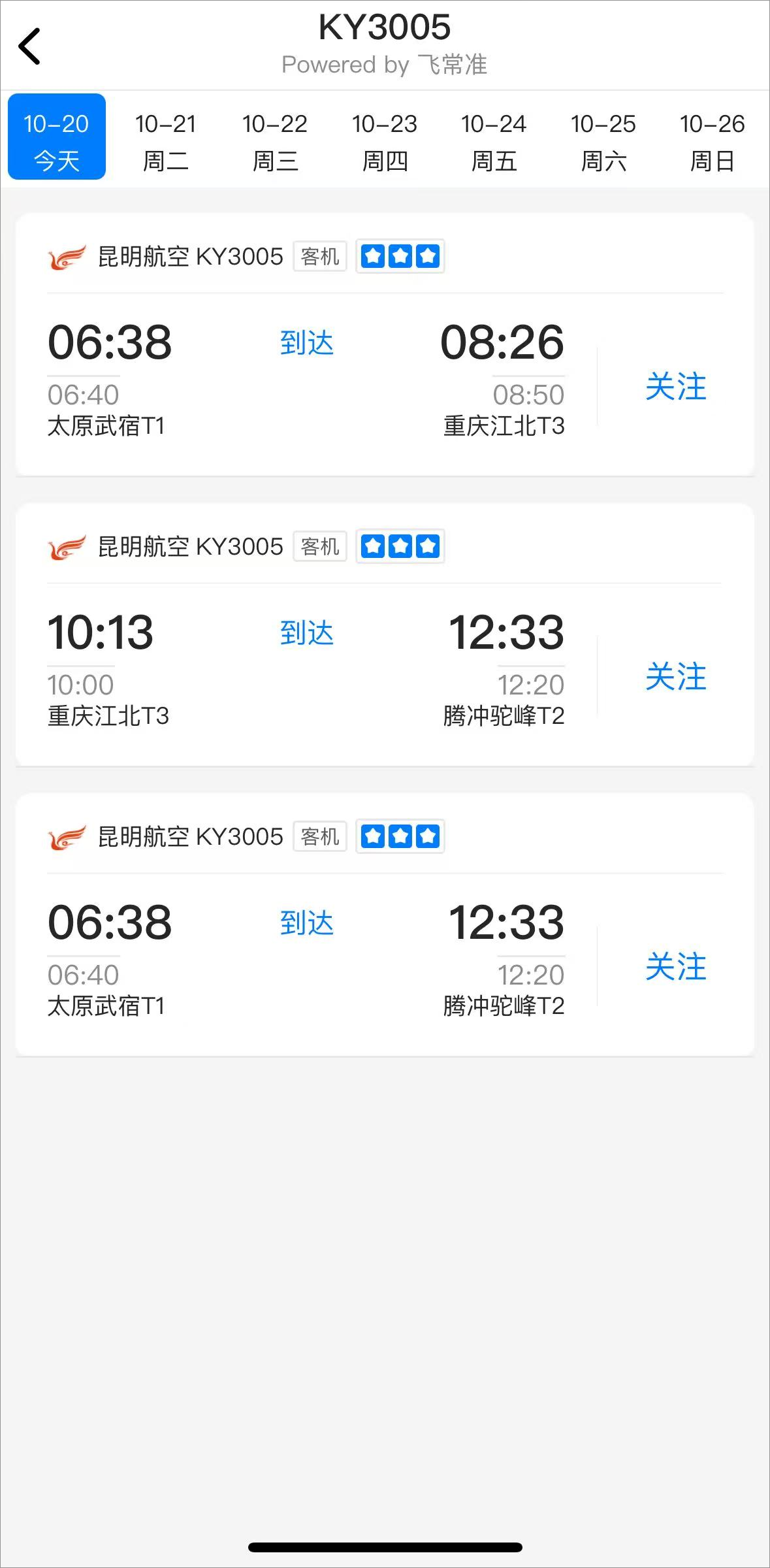Open the 太原武宿T1 to 重庆江北T3 flight card
The image size is (770, 1568).
pyautogui.click(x=307, y=379)
